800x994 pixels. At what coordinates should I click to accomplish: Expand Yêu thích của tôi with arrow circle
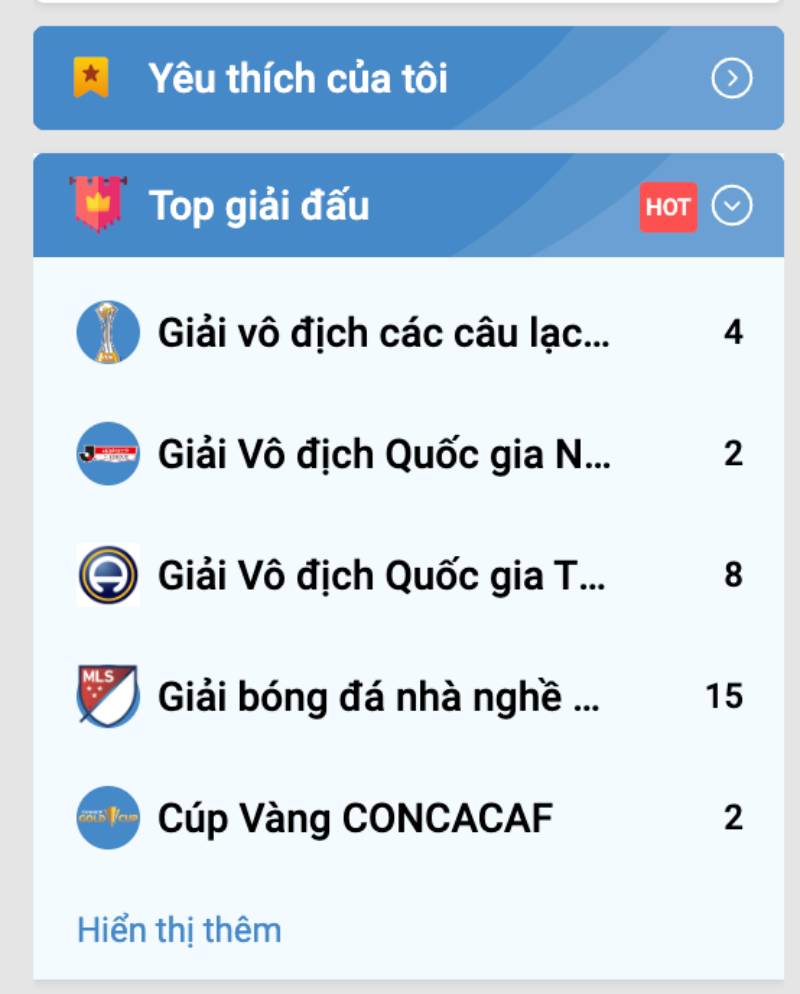[x=732, y=77]
